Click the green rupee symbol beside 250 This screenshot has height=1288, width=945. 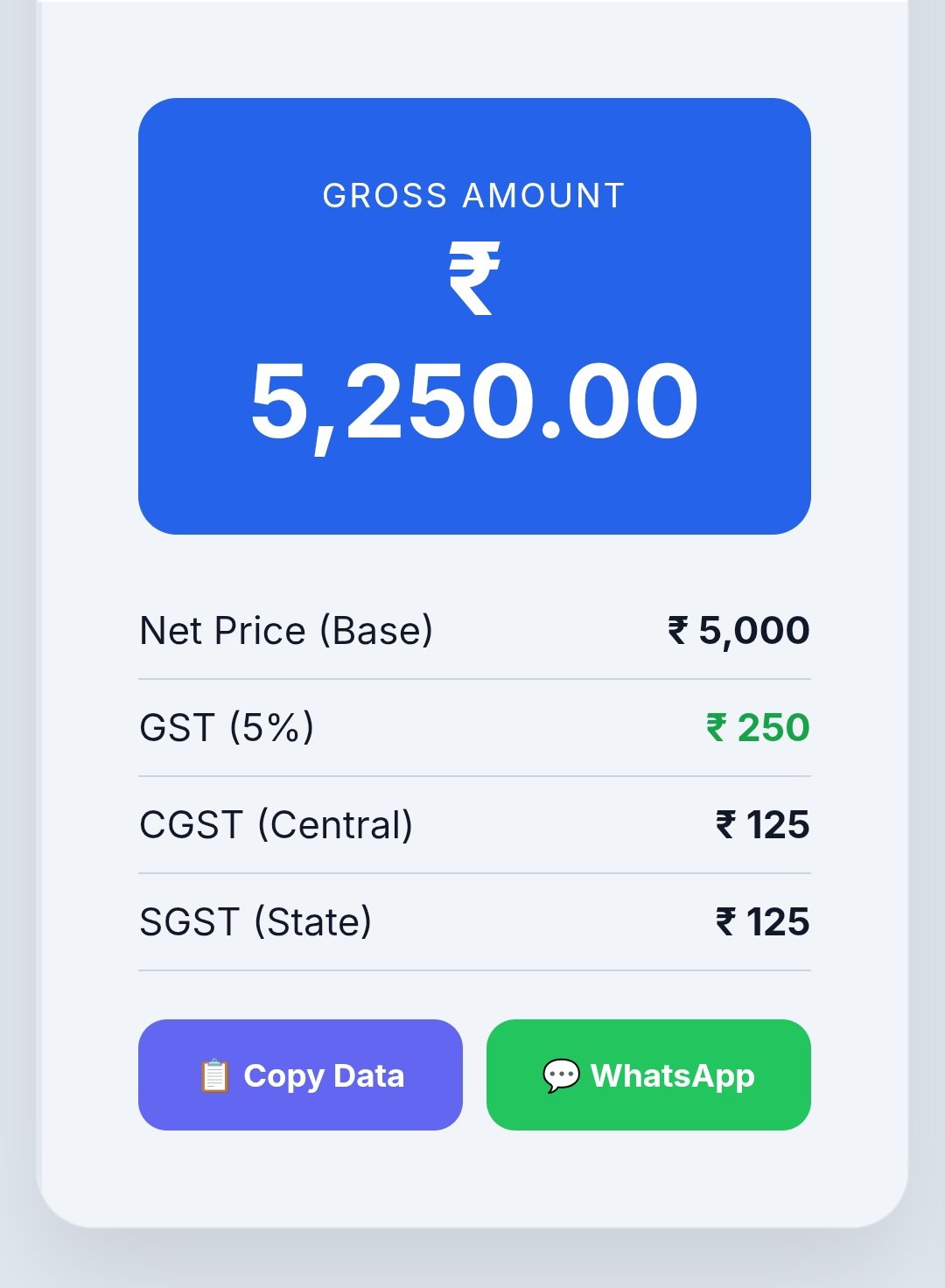click(x=717, y=728)
